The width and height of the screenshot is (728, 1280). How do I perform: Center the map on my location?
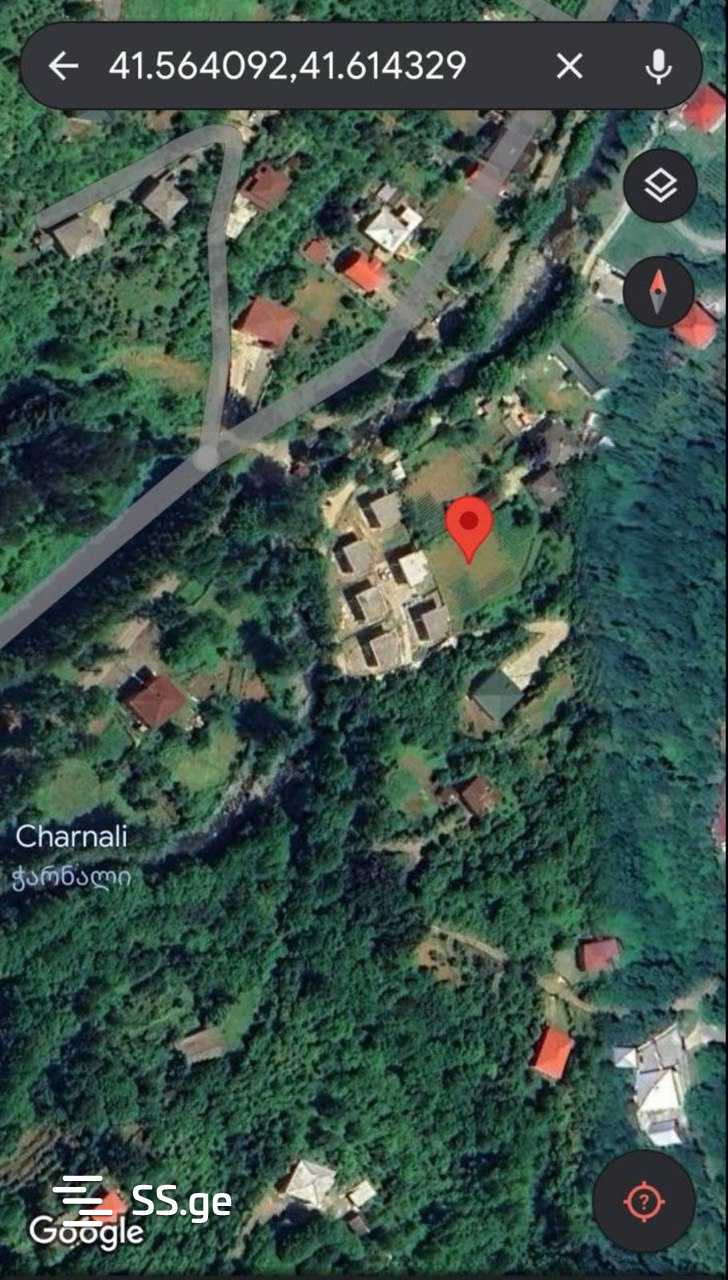tap(643, 1201)
